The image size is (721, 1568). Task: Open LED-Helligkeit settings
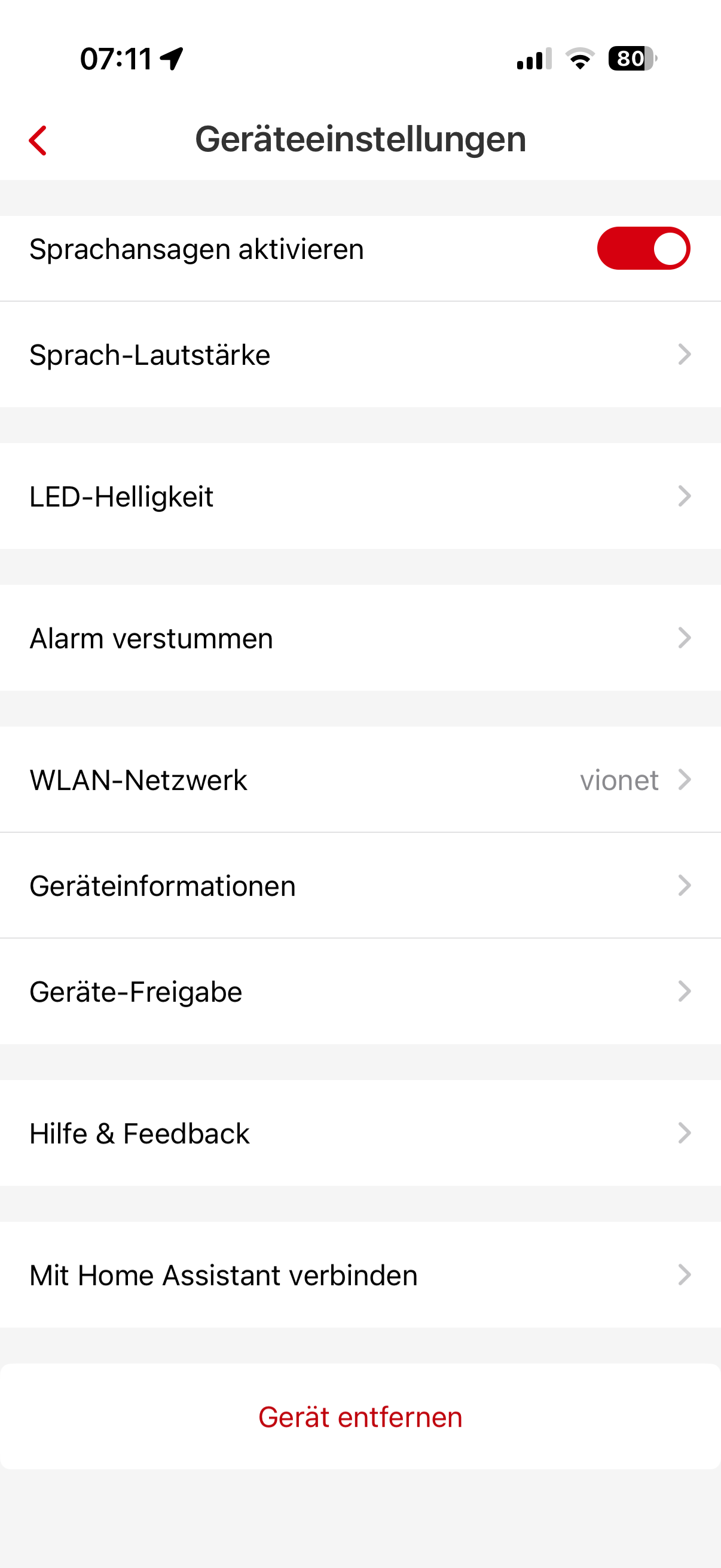(360, 496)
